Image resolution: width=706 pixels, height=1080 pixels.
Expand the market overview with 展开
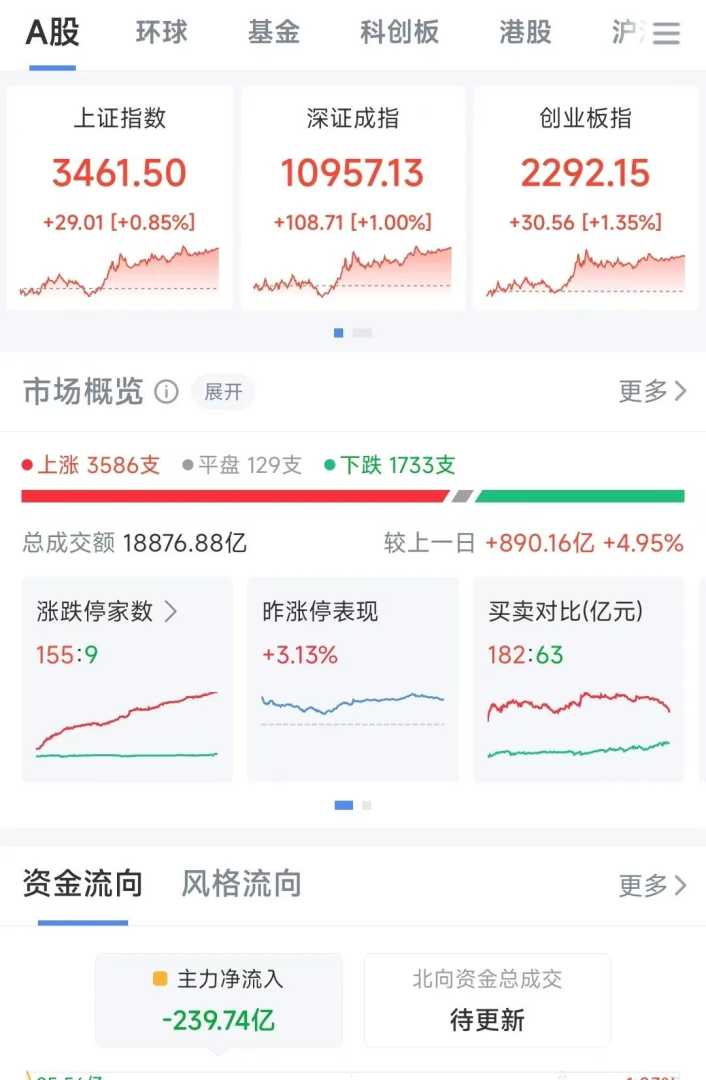(223, 392)
